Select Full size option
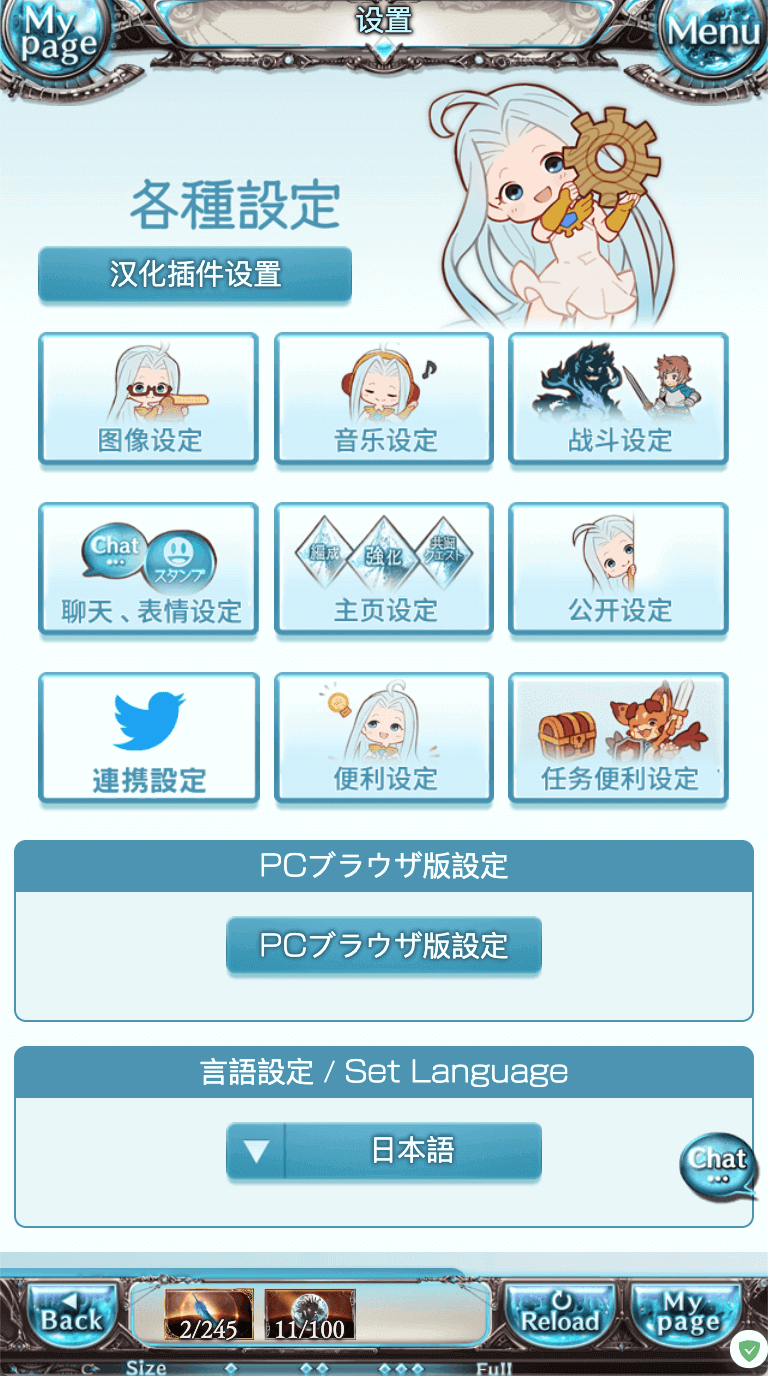Viewport: 768px width, 1376px height. [493, 1368]
